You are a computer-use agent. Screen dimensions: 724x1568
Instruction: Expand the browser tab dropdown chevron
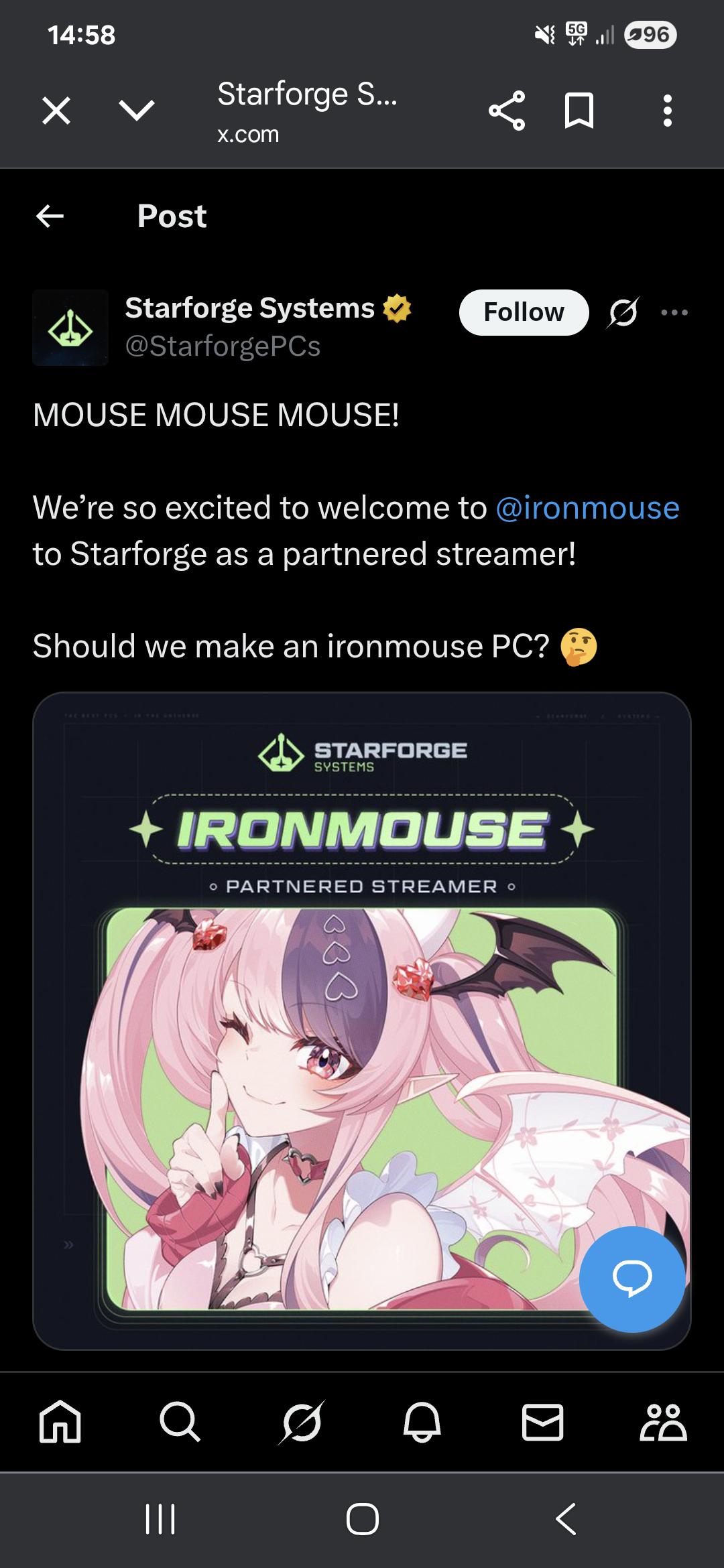[137, 111]
